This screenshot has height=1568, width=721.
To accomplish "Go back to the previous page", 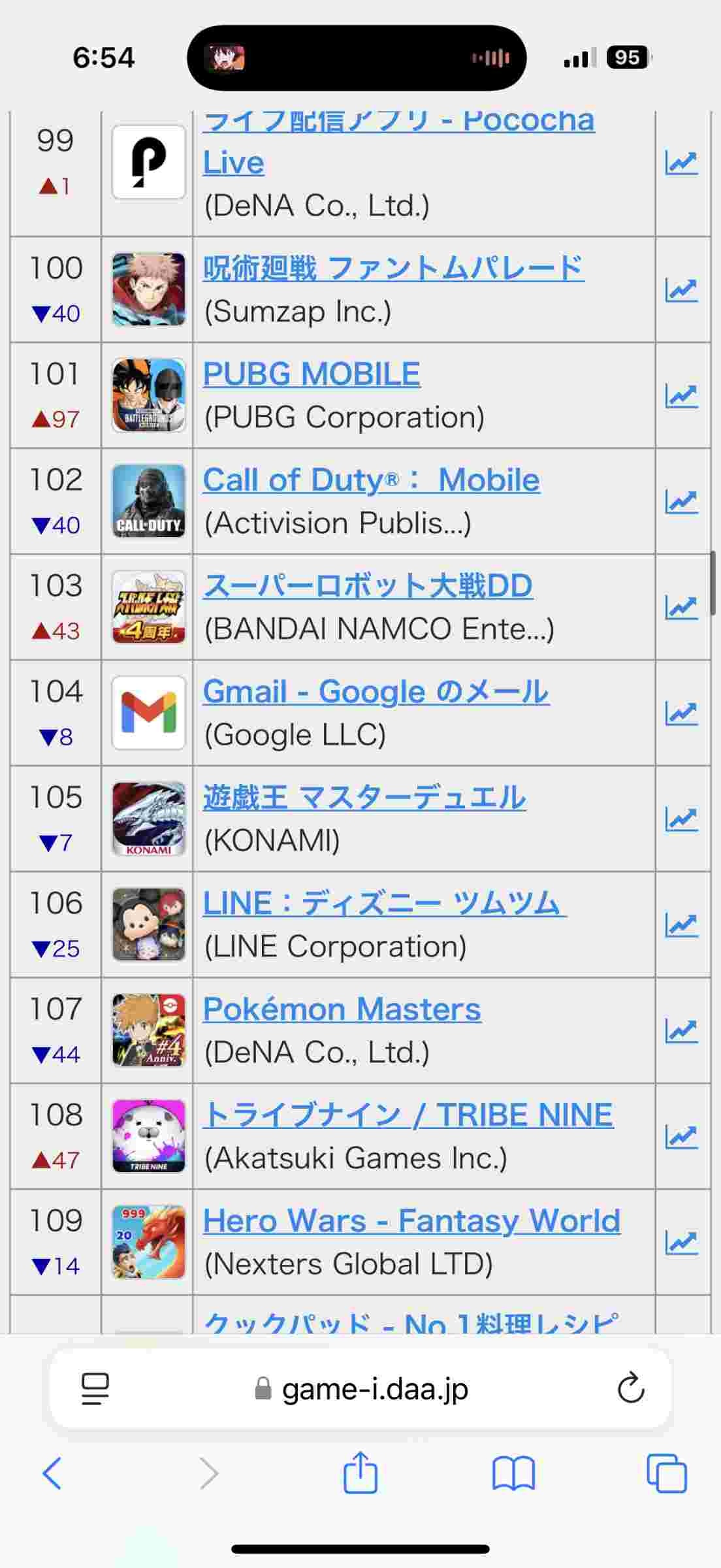I will click(52, 1474).
